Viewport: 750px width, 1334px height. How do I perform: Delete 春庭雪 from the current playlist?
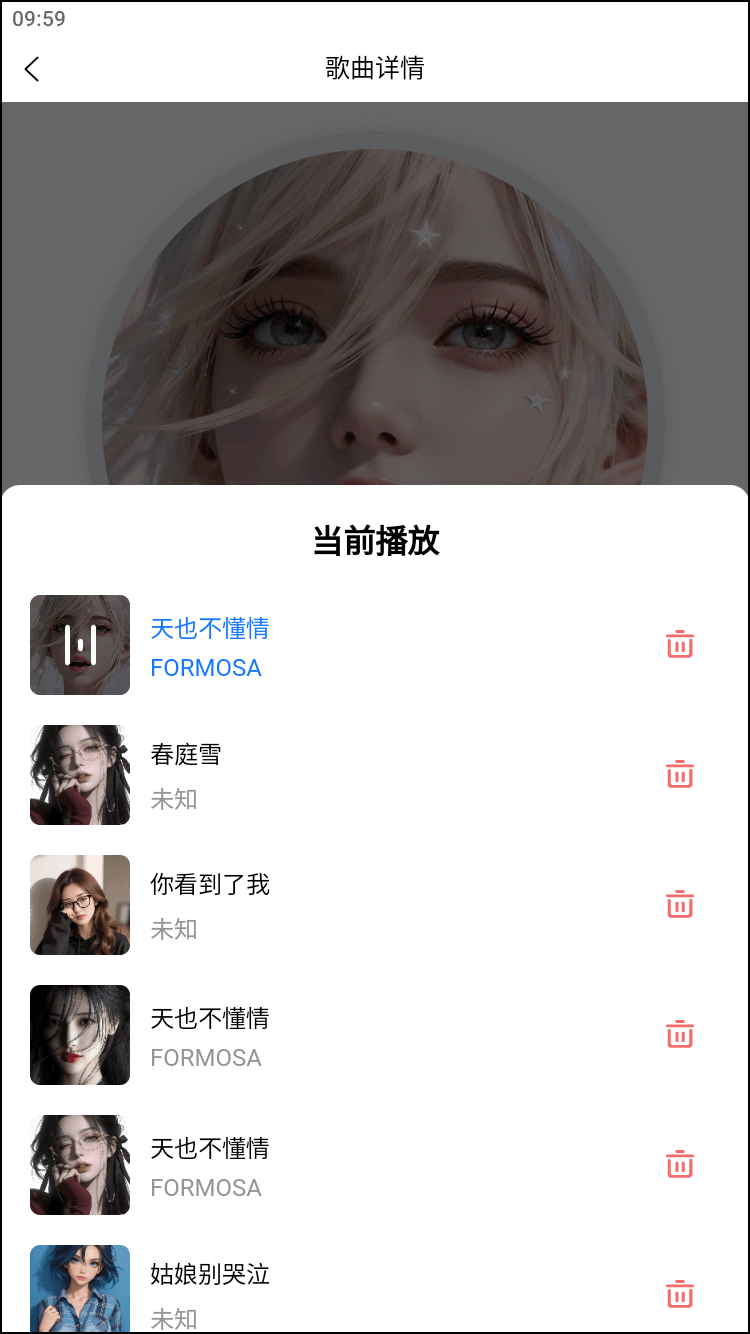680,775
